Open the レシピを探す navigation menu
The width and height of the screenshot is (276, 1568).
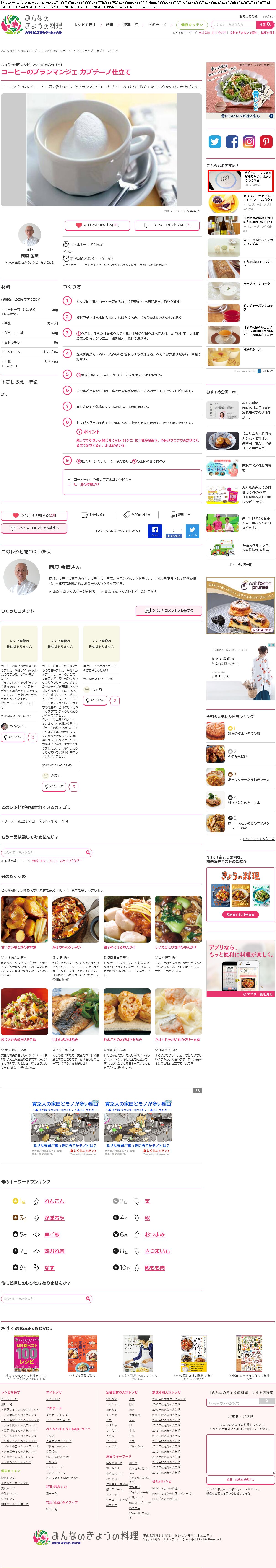(85, 25)
